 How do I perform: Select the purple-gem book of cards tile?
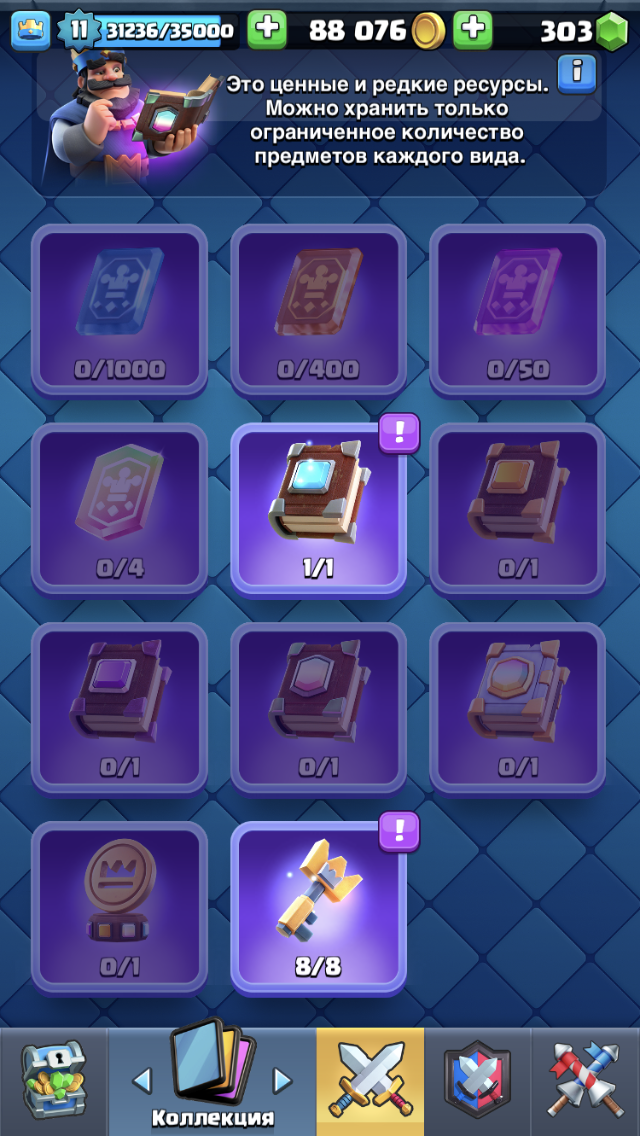(119, 706)
